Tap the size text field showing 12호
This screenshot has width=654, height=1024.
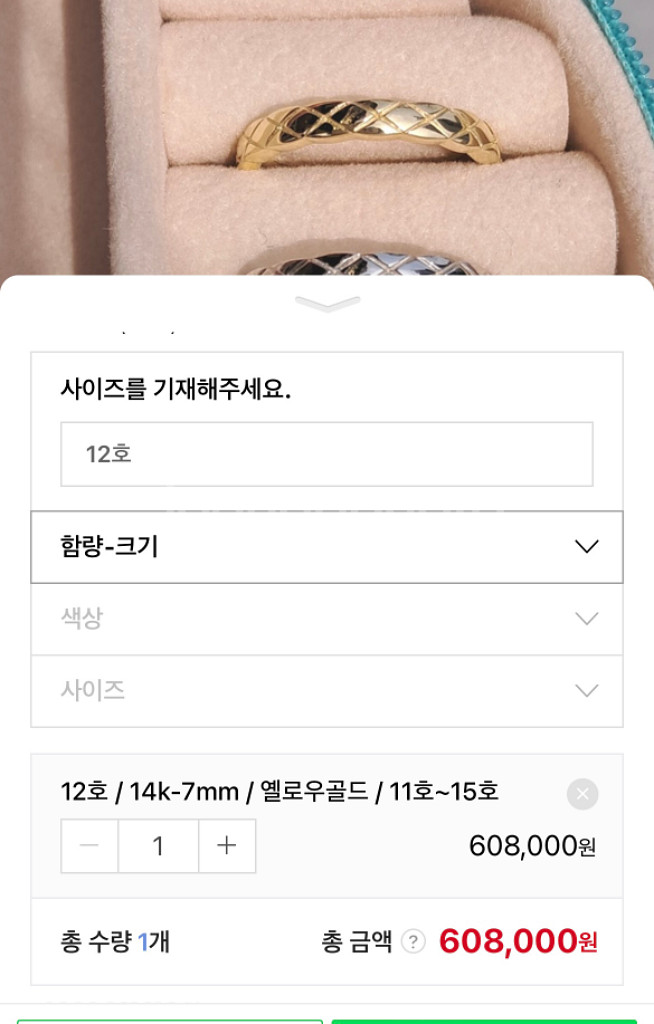[326, 454]
